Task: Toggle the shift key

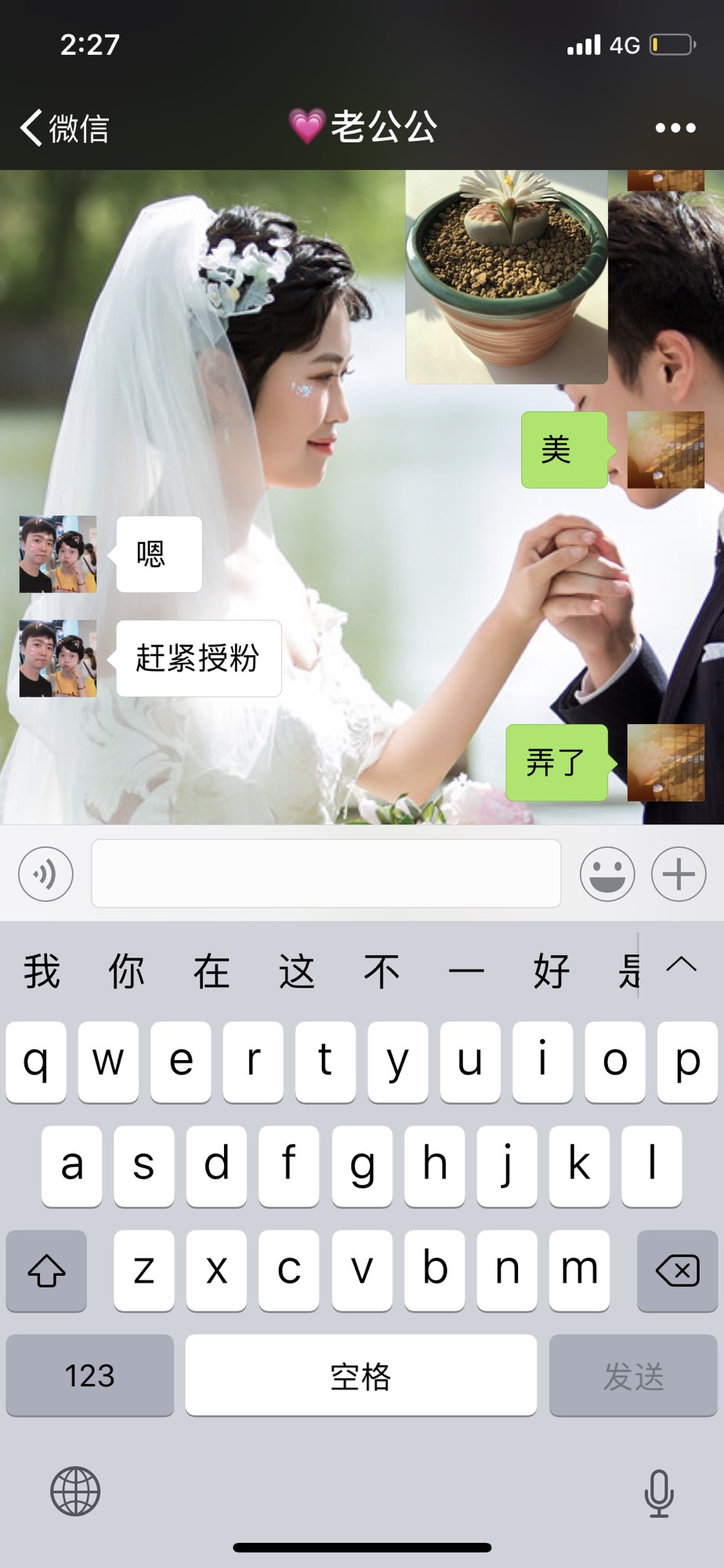Action: click(x=46, y=1270)
